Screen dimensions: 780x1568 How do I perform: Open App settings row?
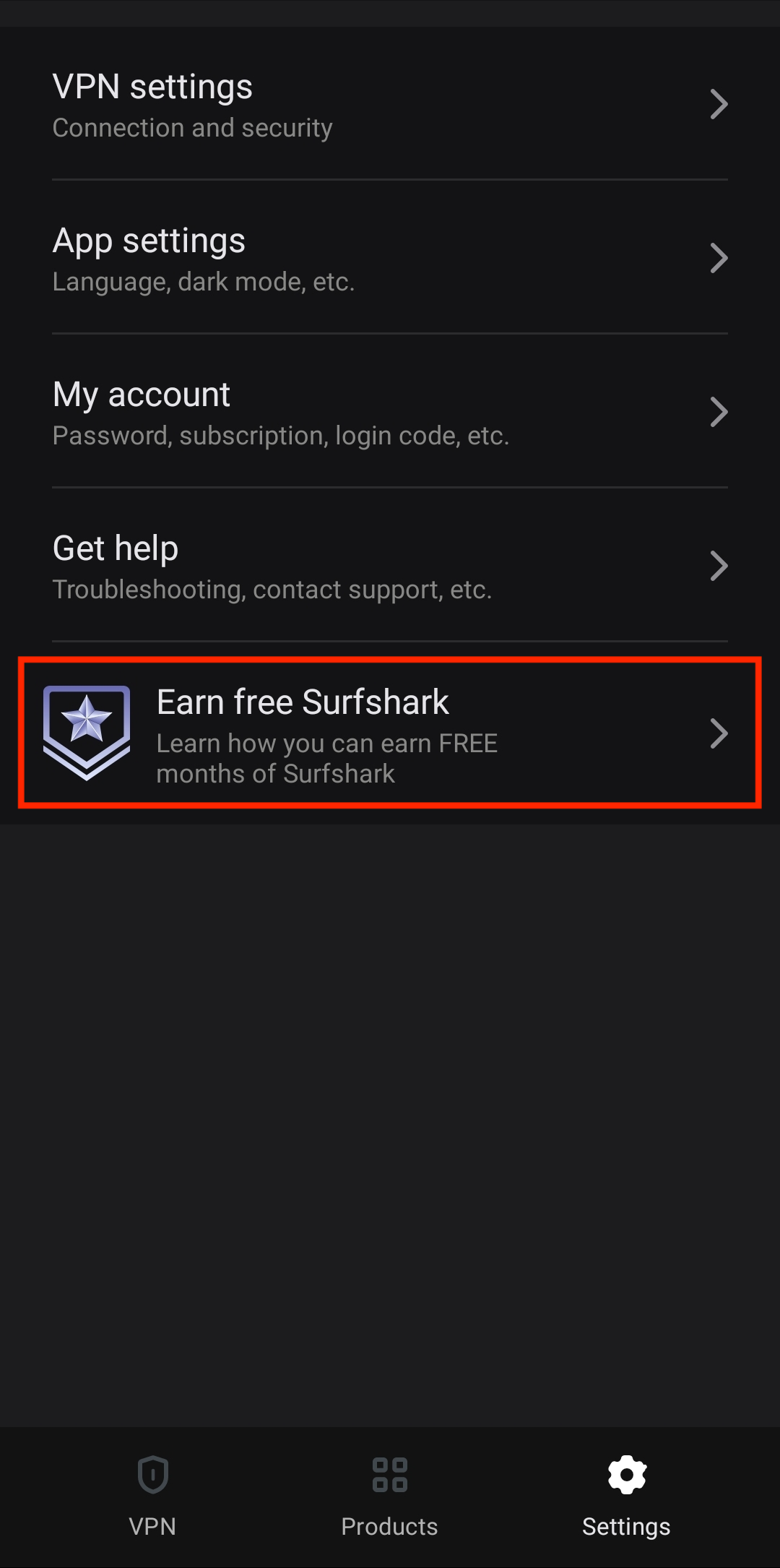(x=390, y=257)
